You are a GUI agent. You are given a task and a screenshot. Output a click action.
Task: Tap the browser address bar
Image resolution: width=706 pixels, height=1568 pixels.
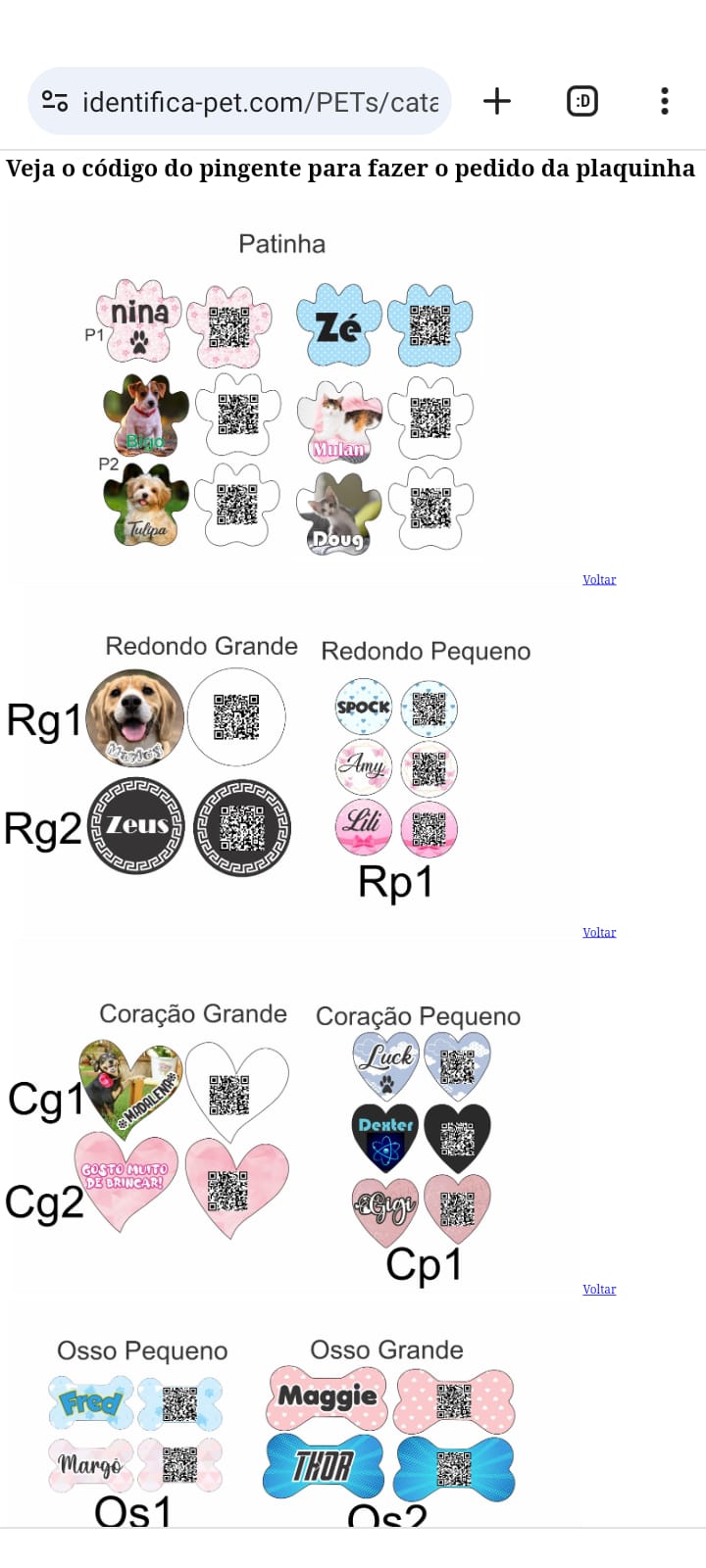click(260, 102)
